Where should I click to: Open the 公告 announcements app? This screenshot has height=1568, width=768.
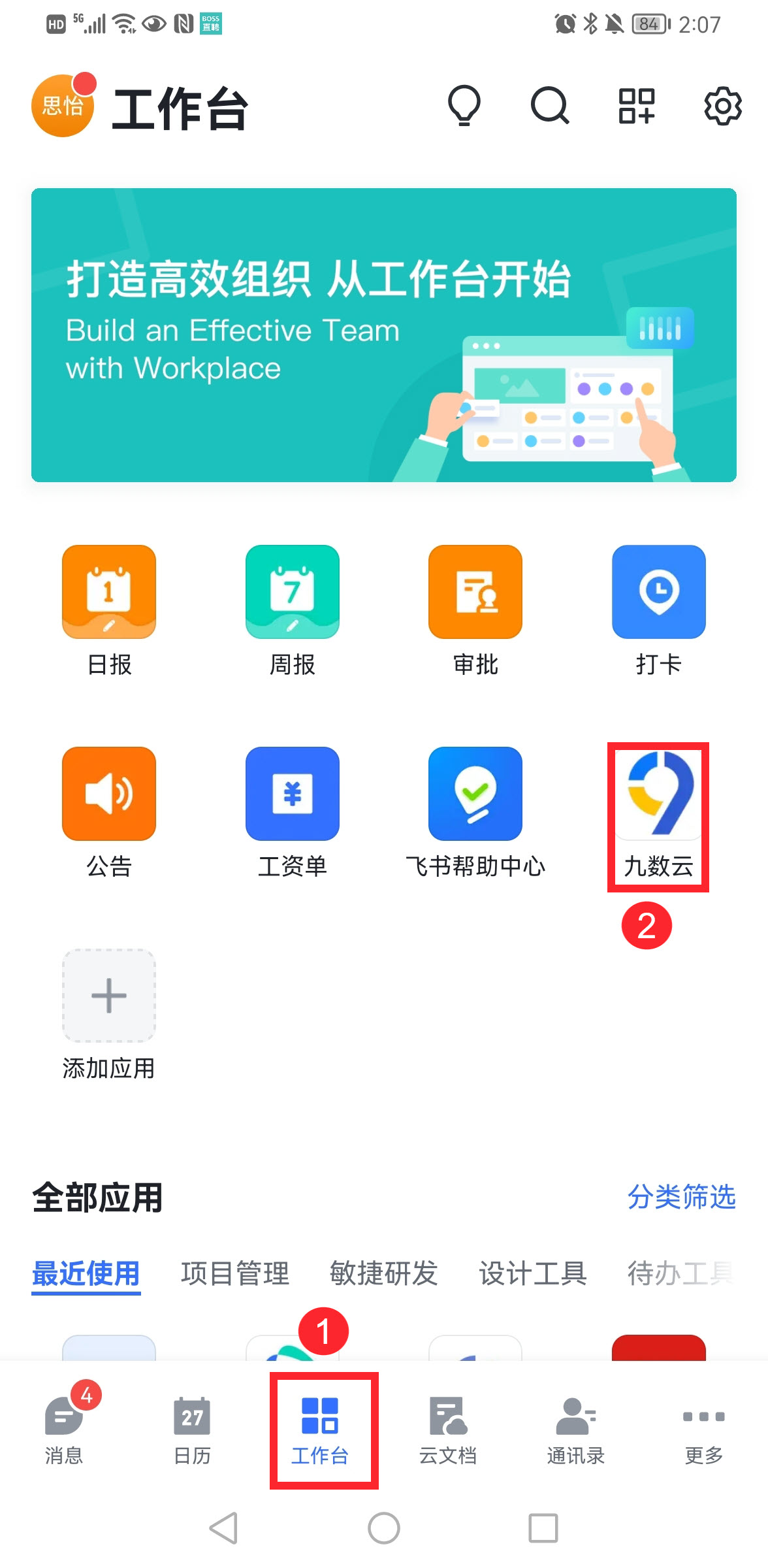pyautogui.click(x=109, y=794)
